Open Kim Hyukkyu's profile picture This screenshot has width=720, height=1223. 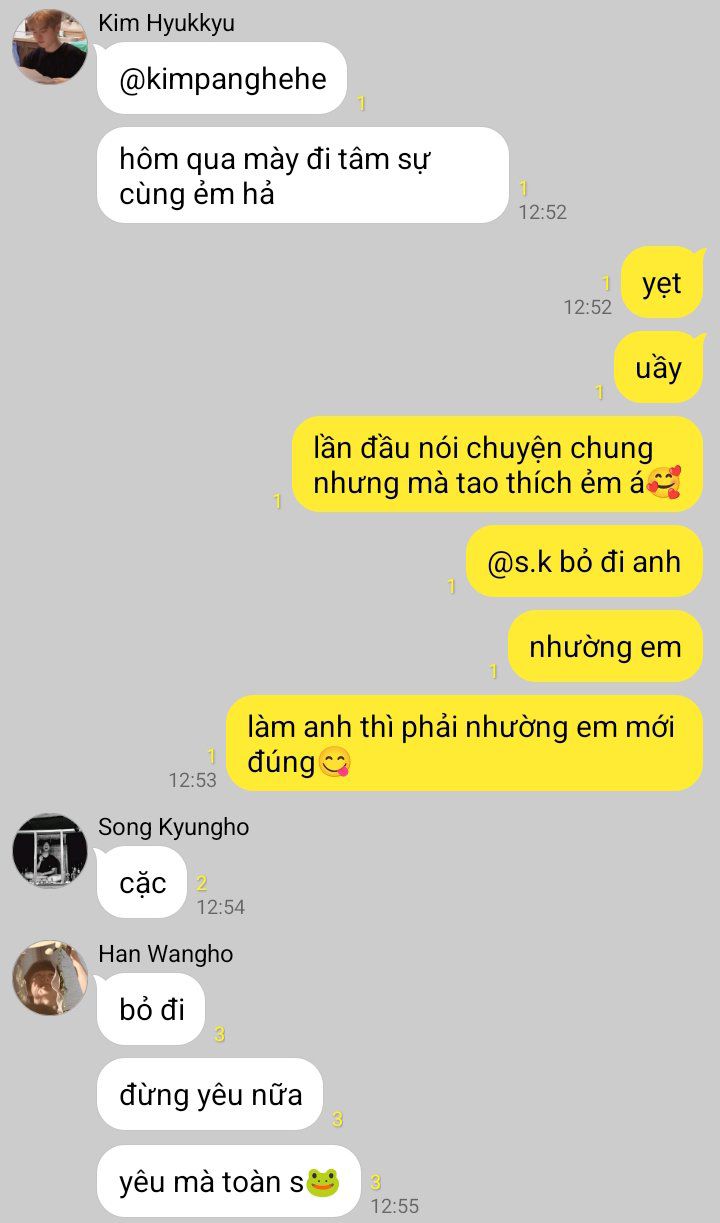49,46
